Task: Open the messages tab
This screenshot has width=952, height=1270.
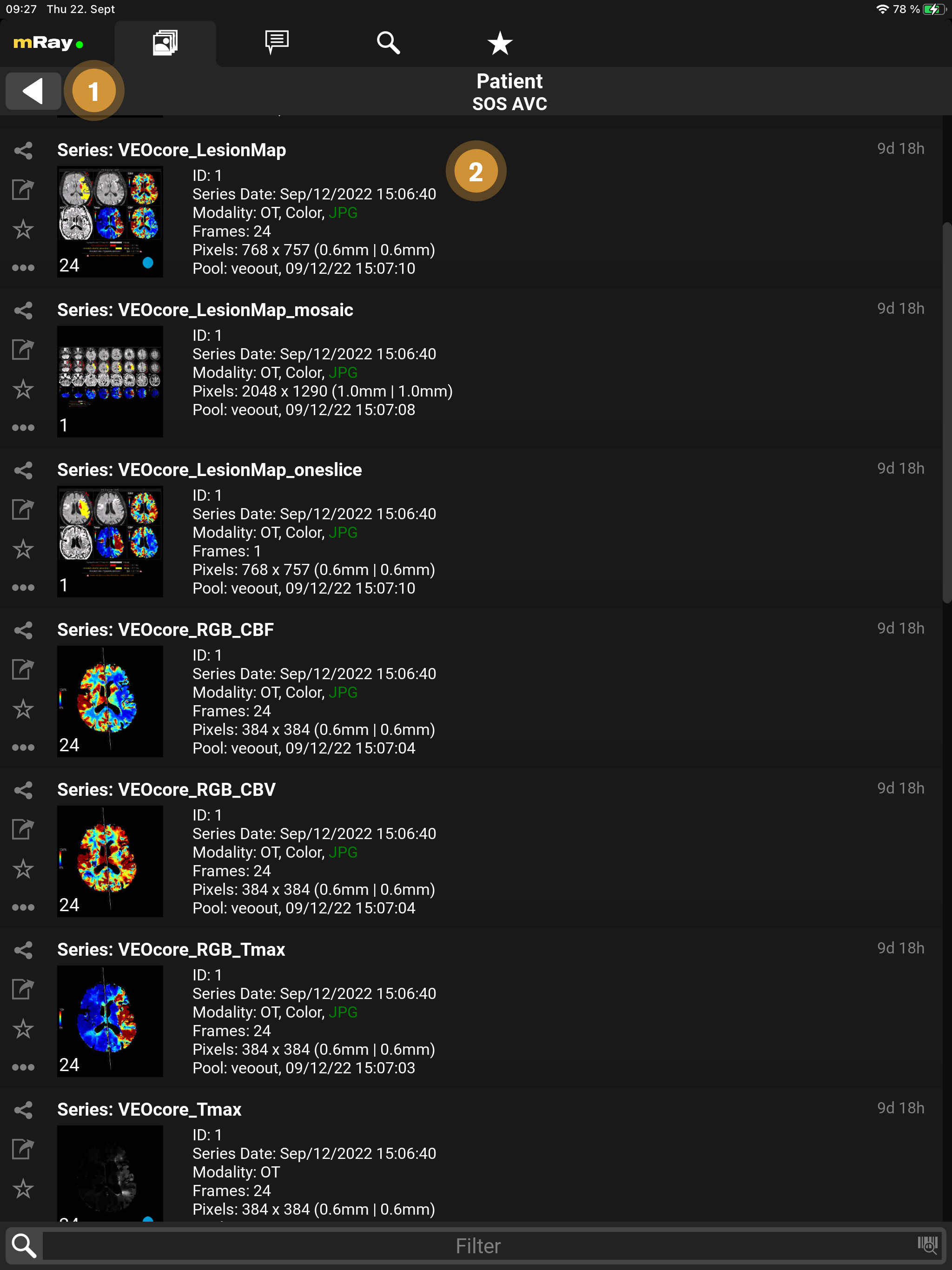Action: pyautogui.click(x=277, y=43)
